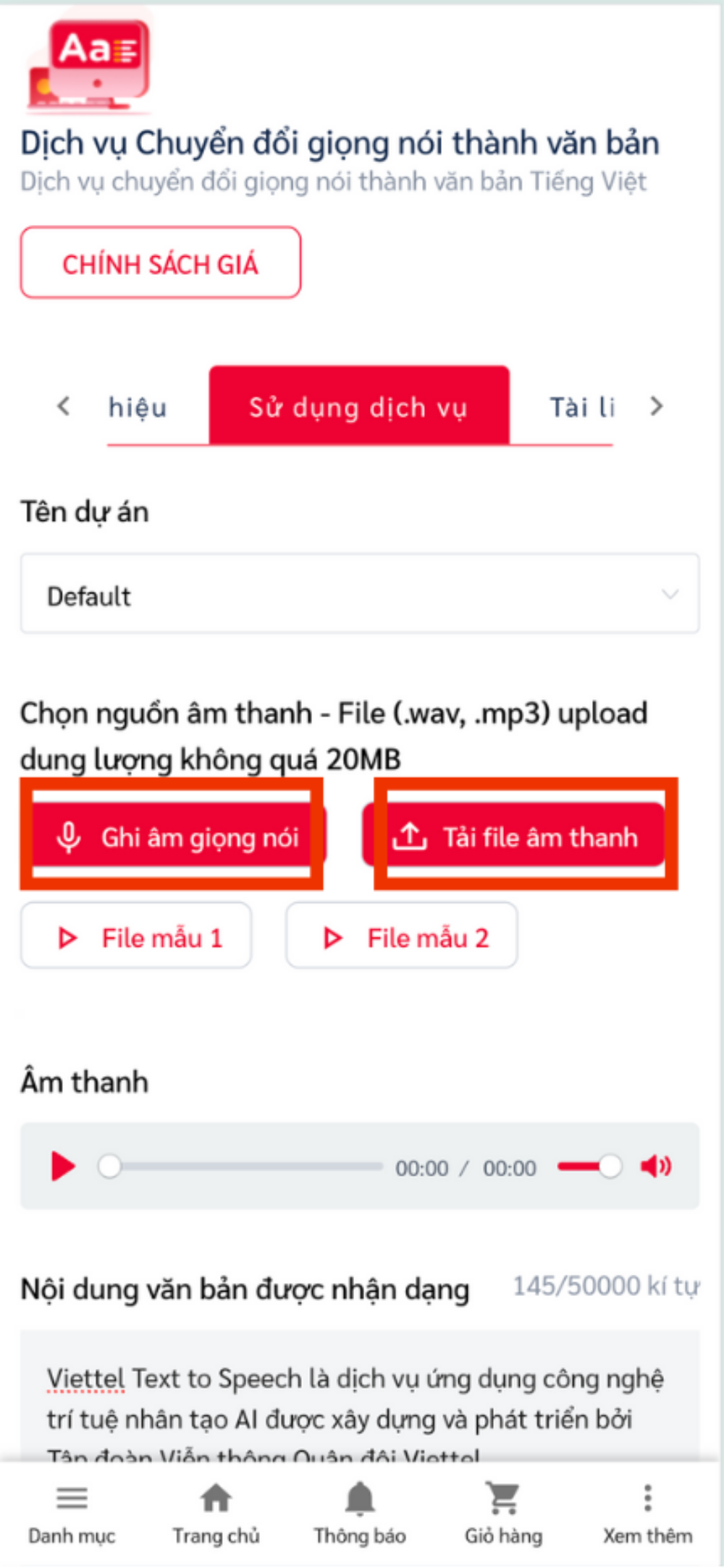Play File mẫu 1 sample
724x1568 pixels.
coord(136,936)
